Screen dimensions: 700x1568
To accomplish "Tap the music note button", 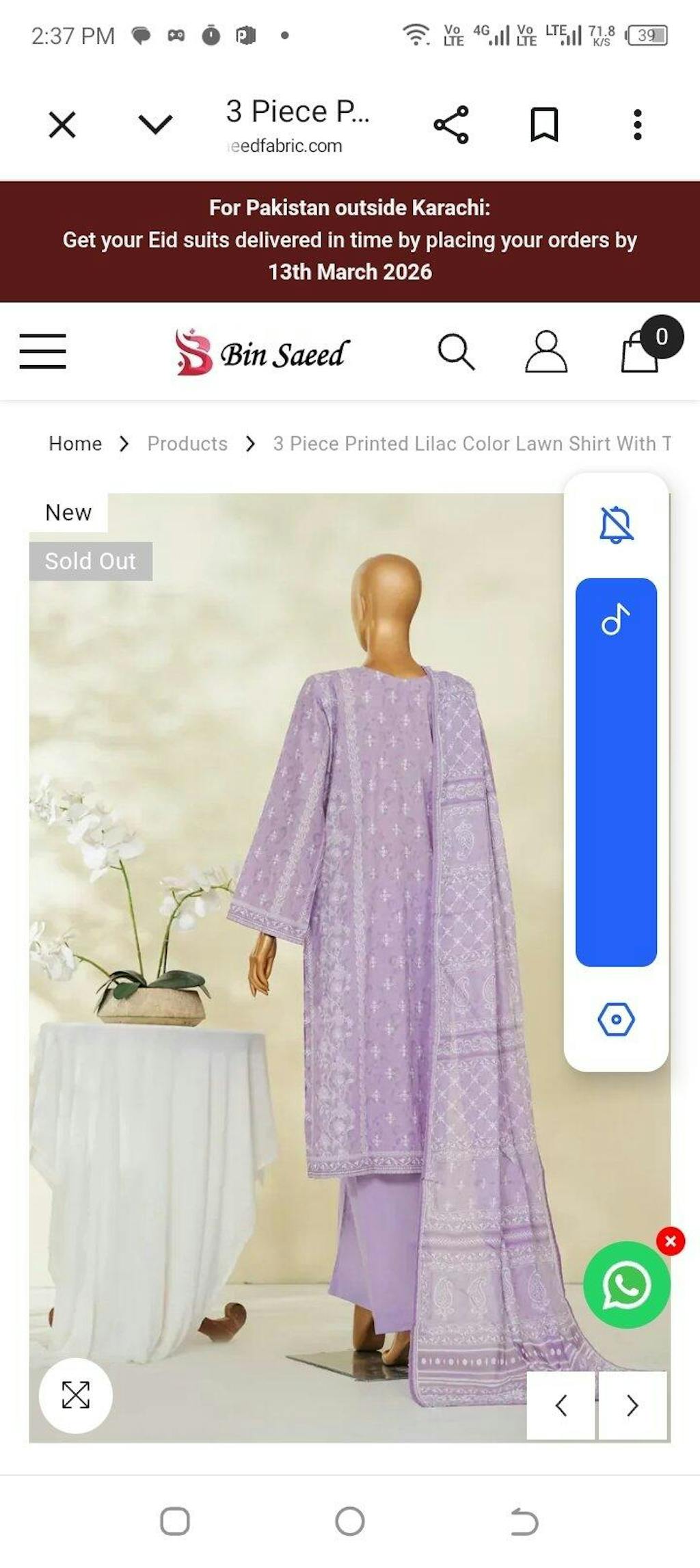I will [616, 620].
